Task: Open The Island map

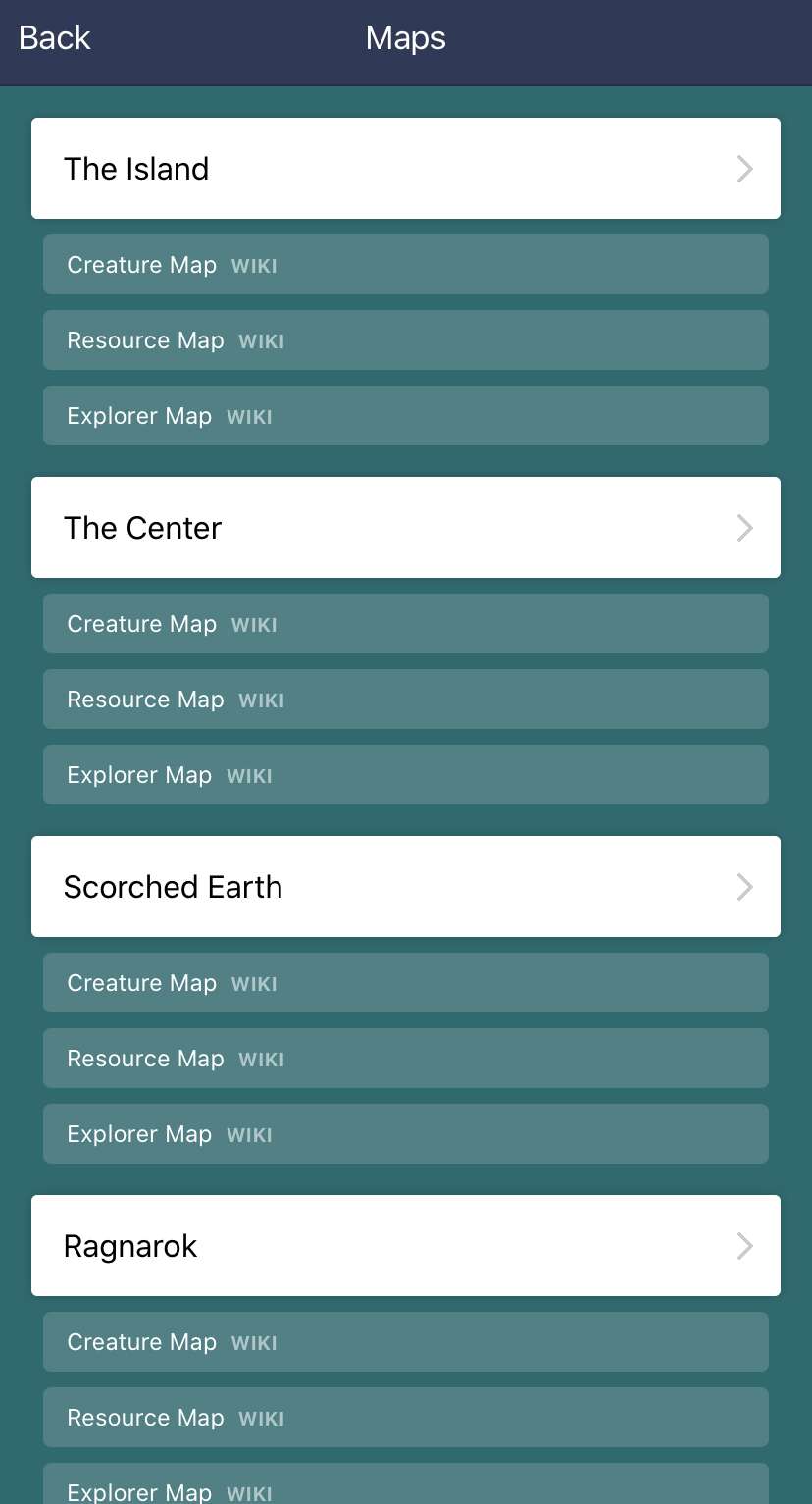Action: pos(405,169)
